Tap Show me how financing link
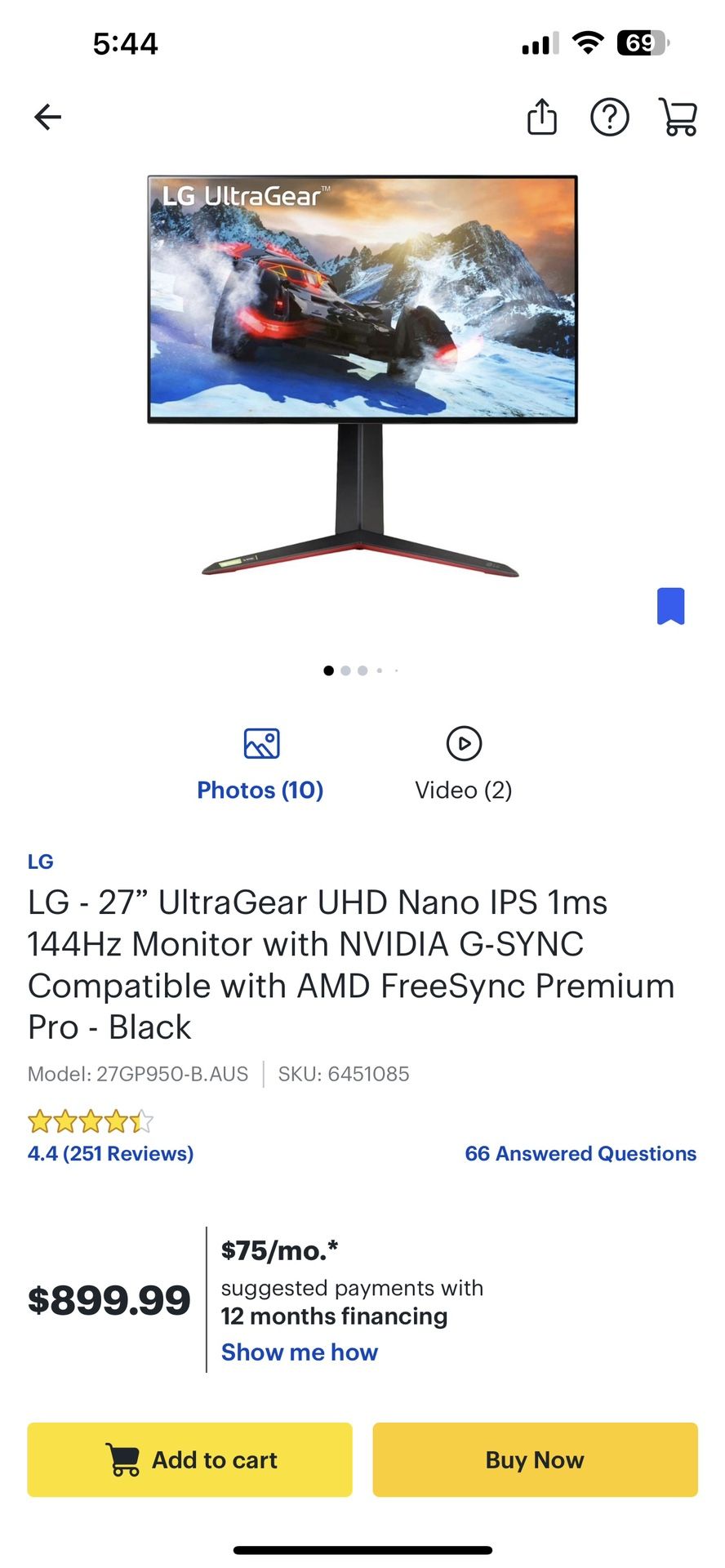This screenshot has width=725, height=1568. click(300, 1352)
